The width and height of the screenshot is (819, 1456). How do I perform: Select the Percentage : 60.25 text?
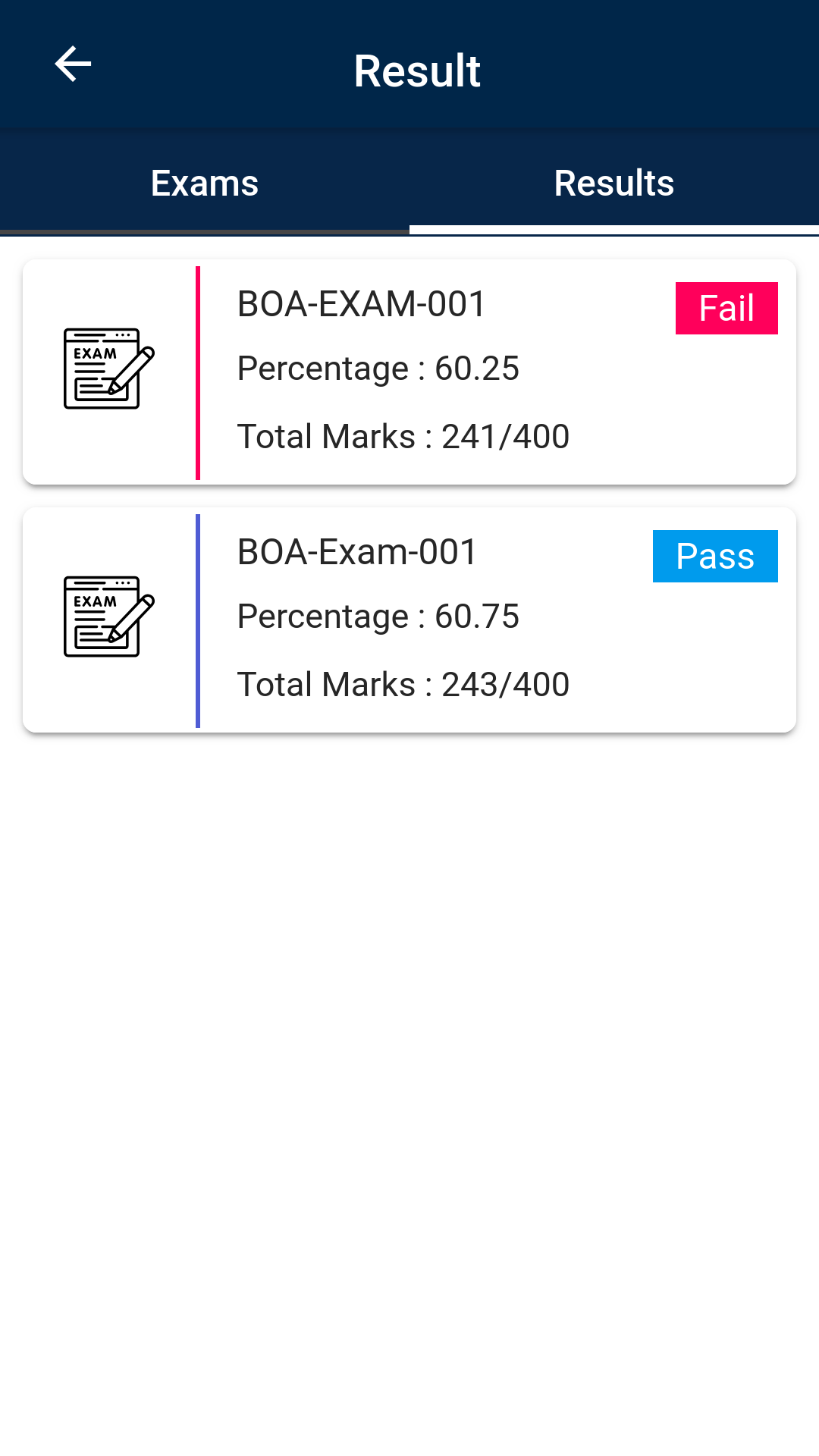tap(378, 369)
